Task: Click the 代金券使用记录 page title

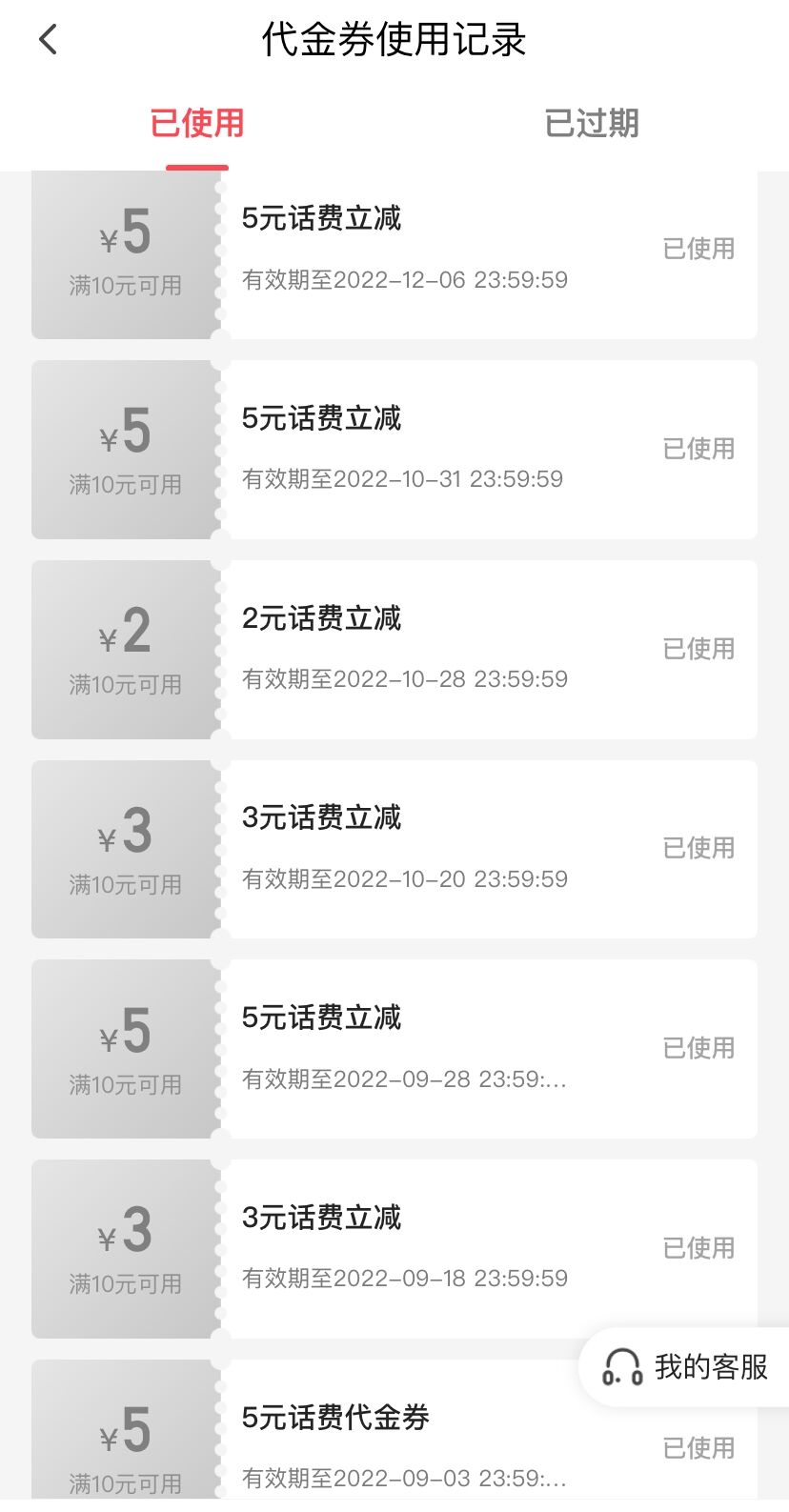Action: [394, 39]
